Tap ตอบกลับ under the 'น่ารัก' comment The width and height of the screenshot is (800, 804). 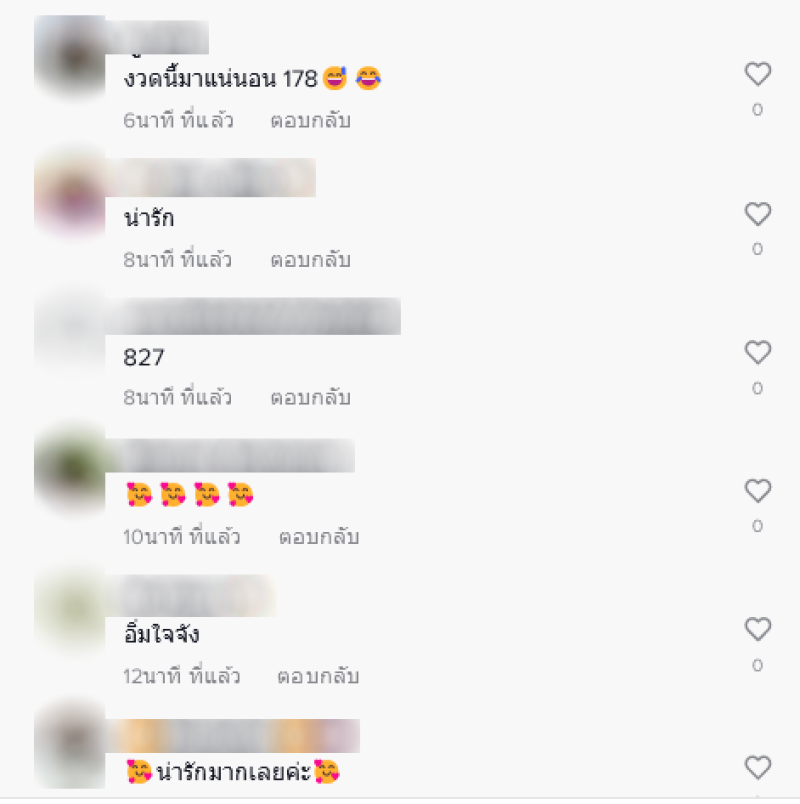(310, 260)
